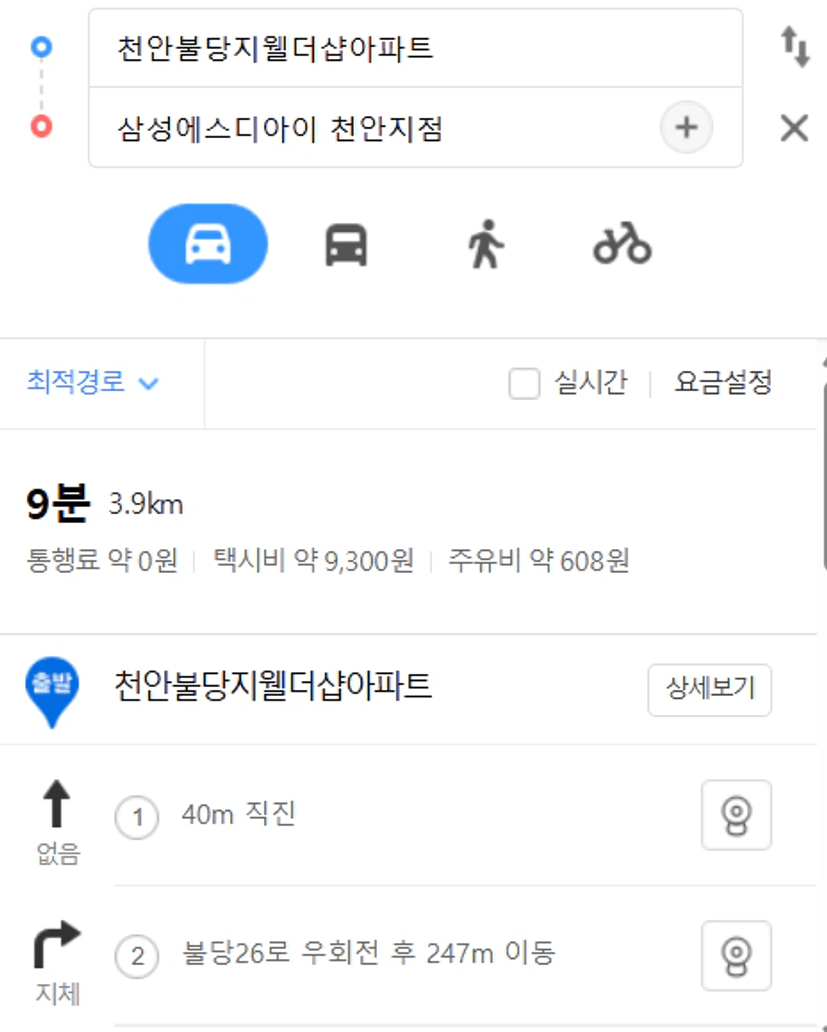Switch to walking directions

[x=486, y=244]
